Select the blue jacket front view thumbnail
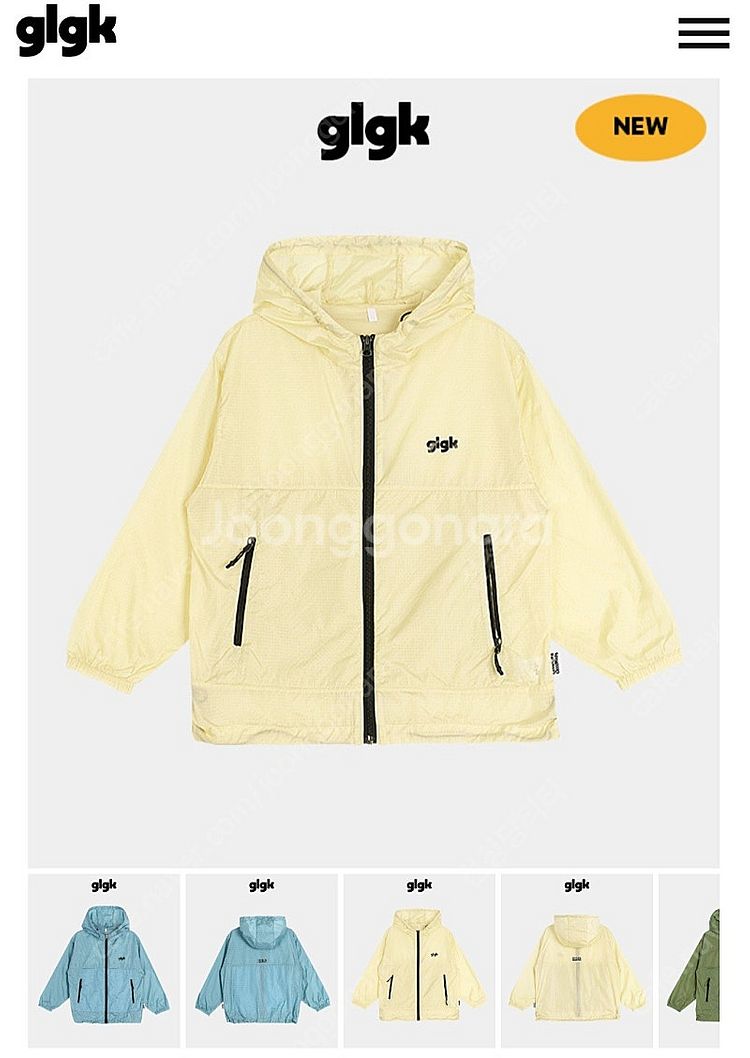This screenshot has width=750, height=1058. point(104,961)
